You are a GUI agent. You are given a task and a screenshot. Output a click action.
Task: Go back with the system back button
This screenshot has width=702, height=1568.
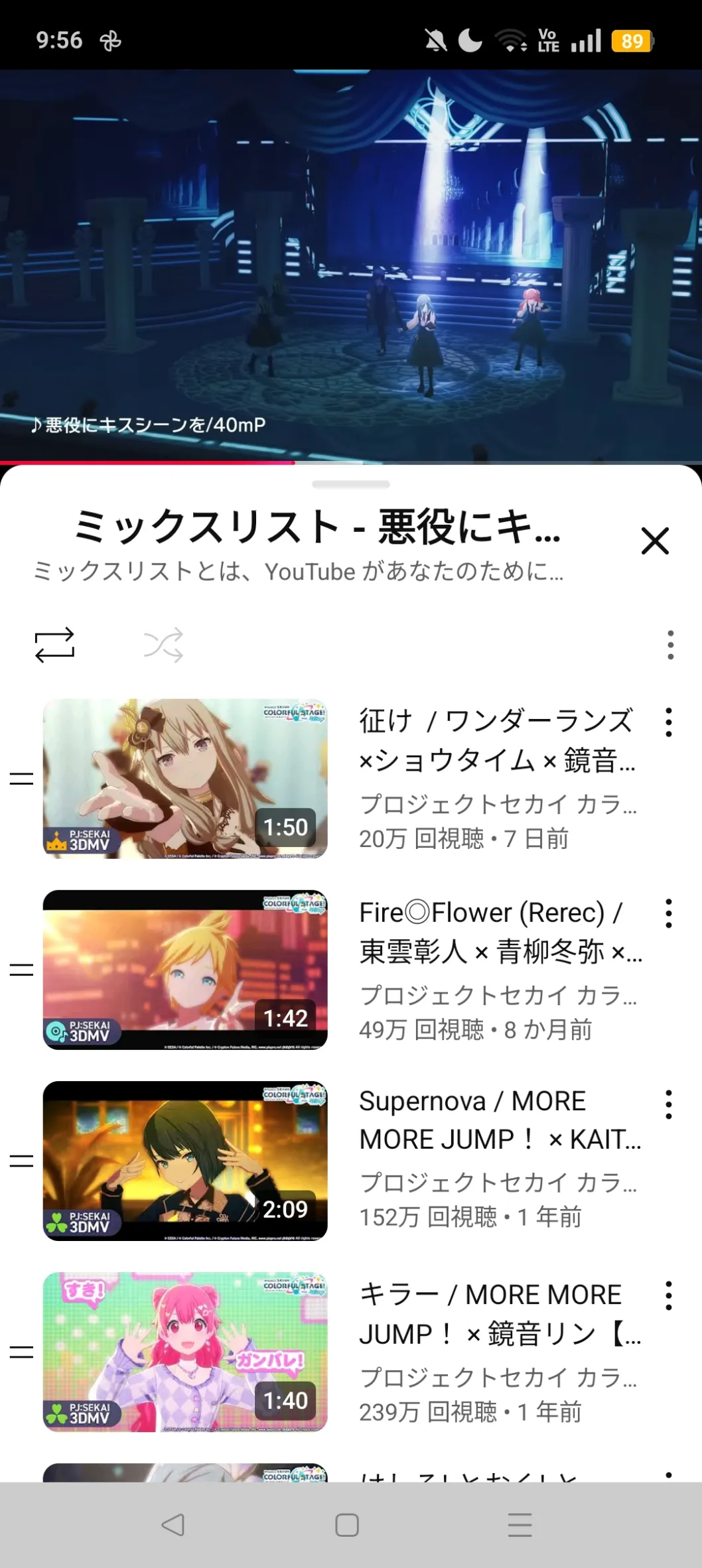click(173, 1525)
